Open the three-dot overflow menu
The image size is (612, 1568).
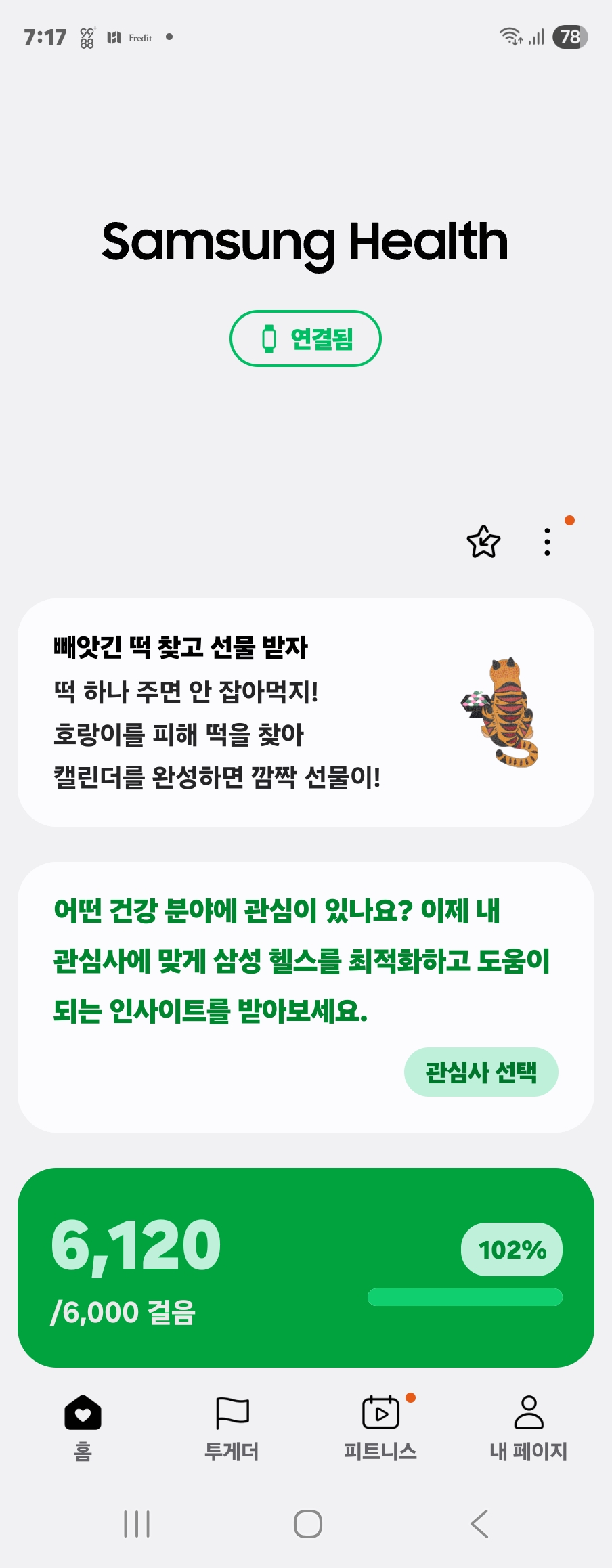(547, 542)
